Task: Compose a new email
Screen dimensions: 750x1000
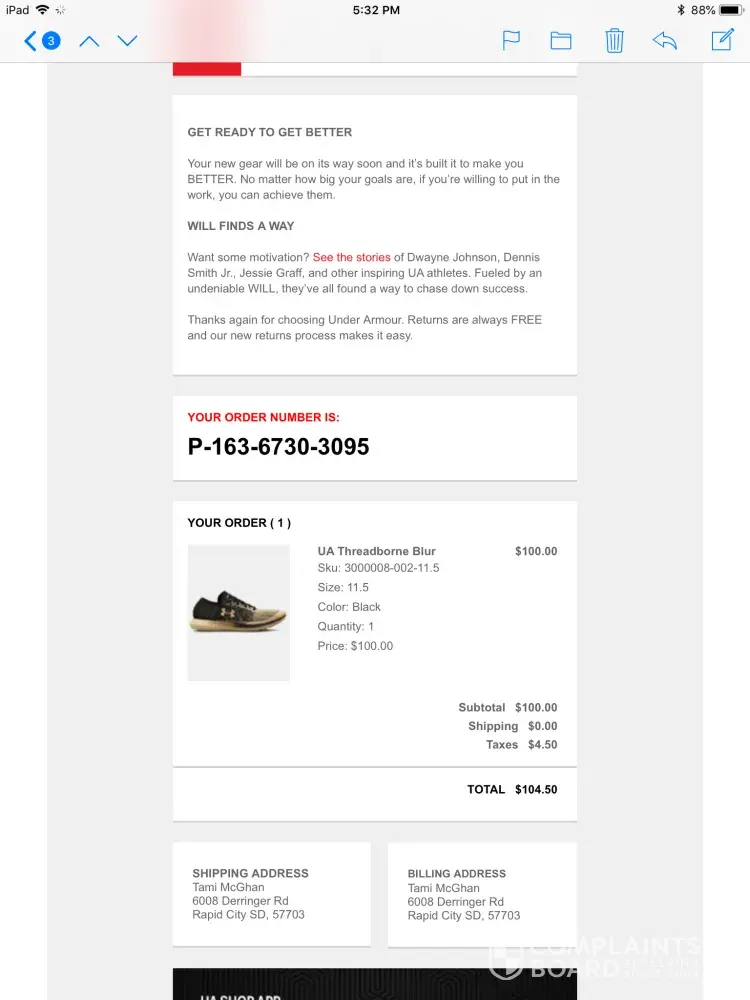Action: [x=722, y=40]
